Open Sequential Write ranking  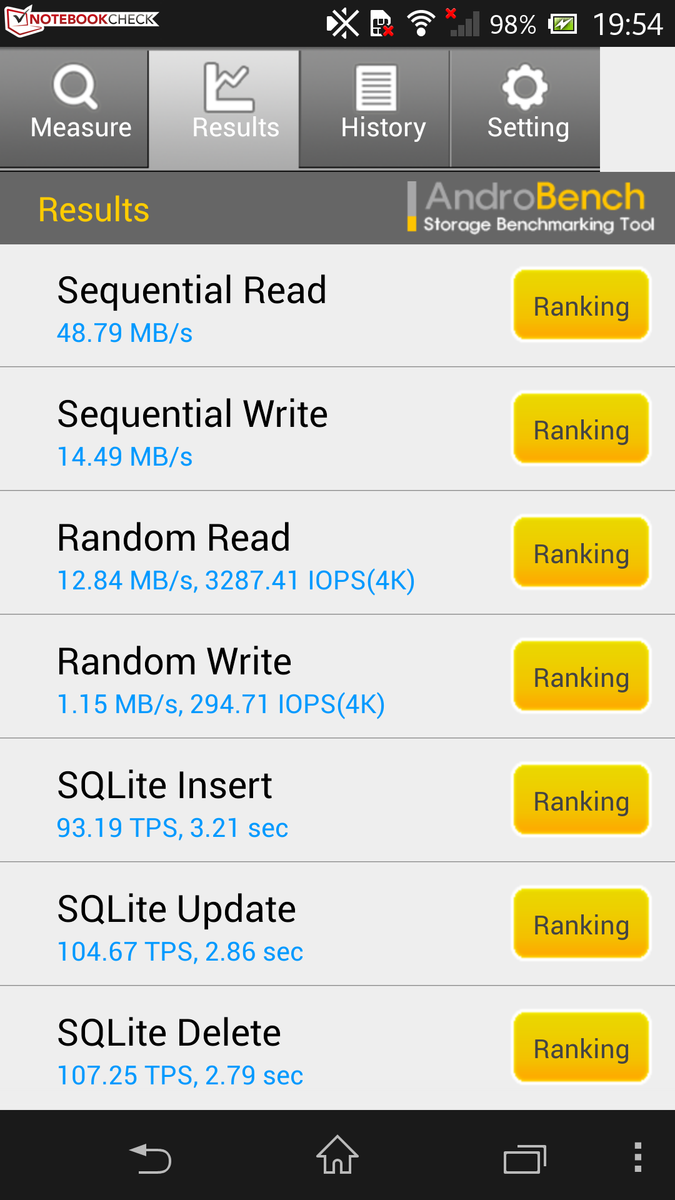[x=581, y=430]
